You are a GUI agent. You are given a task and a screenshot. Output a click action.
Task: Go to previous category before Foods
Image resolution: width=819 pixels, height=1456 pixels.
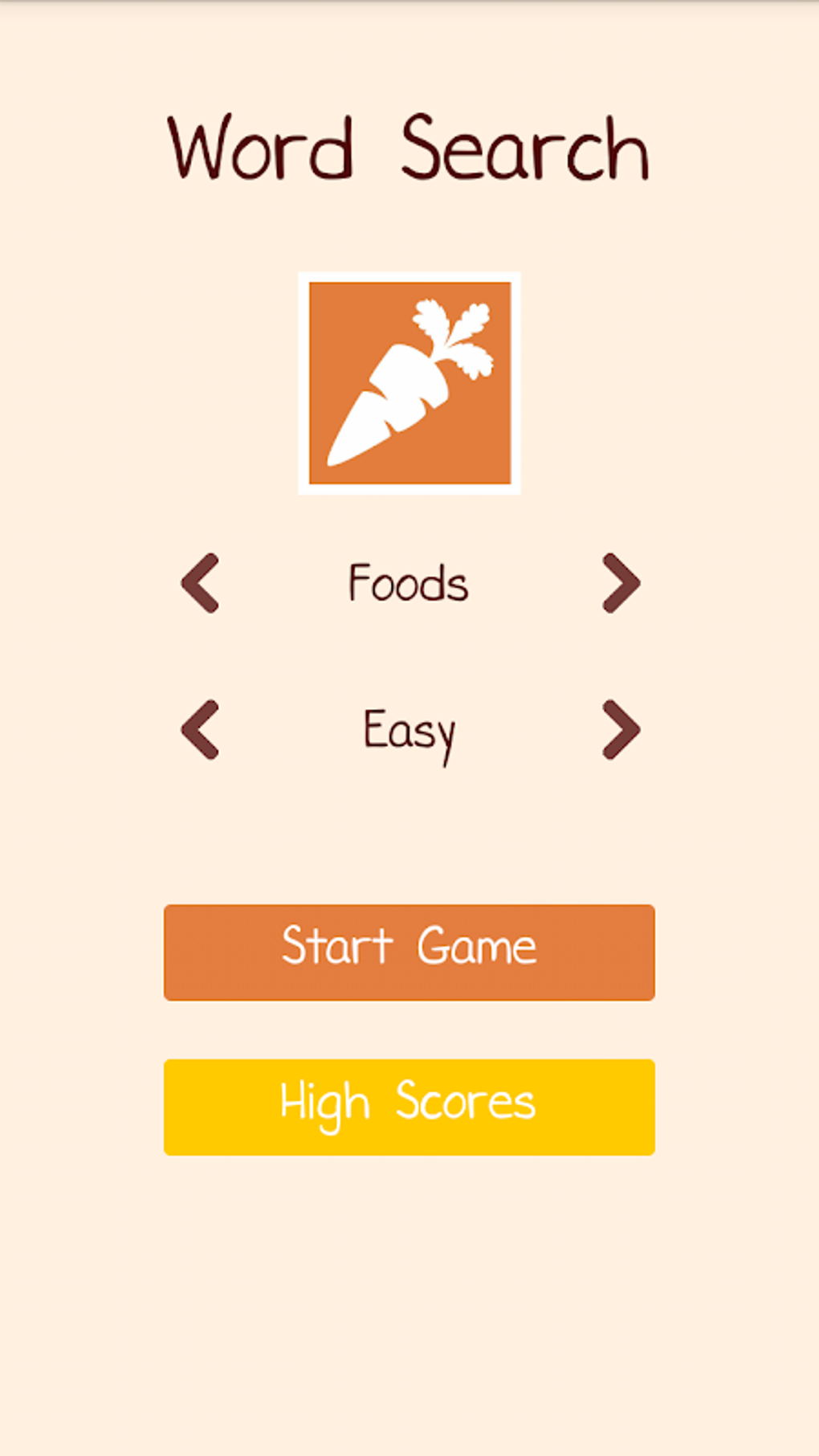pyautogui.click(x=201, y=583)
